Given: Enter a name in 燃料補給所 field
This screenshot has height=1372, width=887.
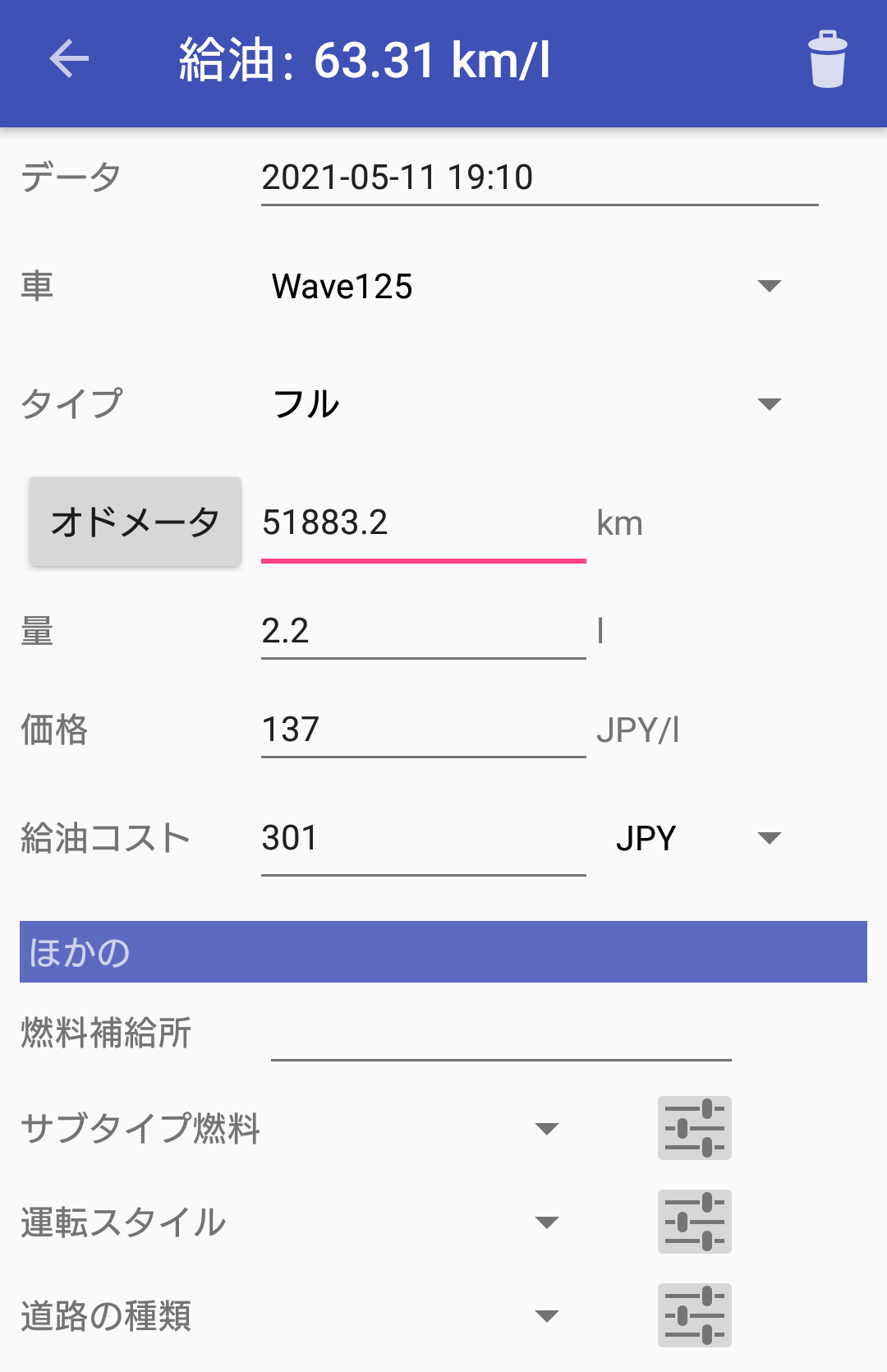Looking at the screenshot, I should coord(501,1035).
